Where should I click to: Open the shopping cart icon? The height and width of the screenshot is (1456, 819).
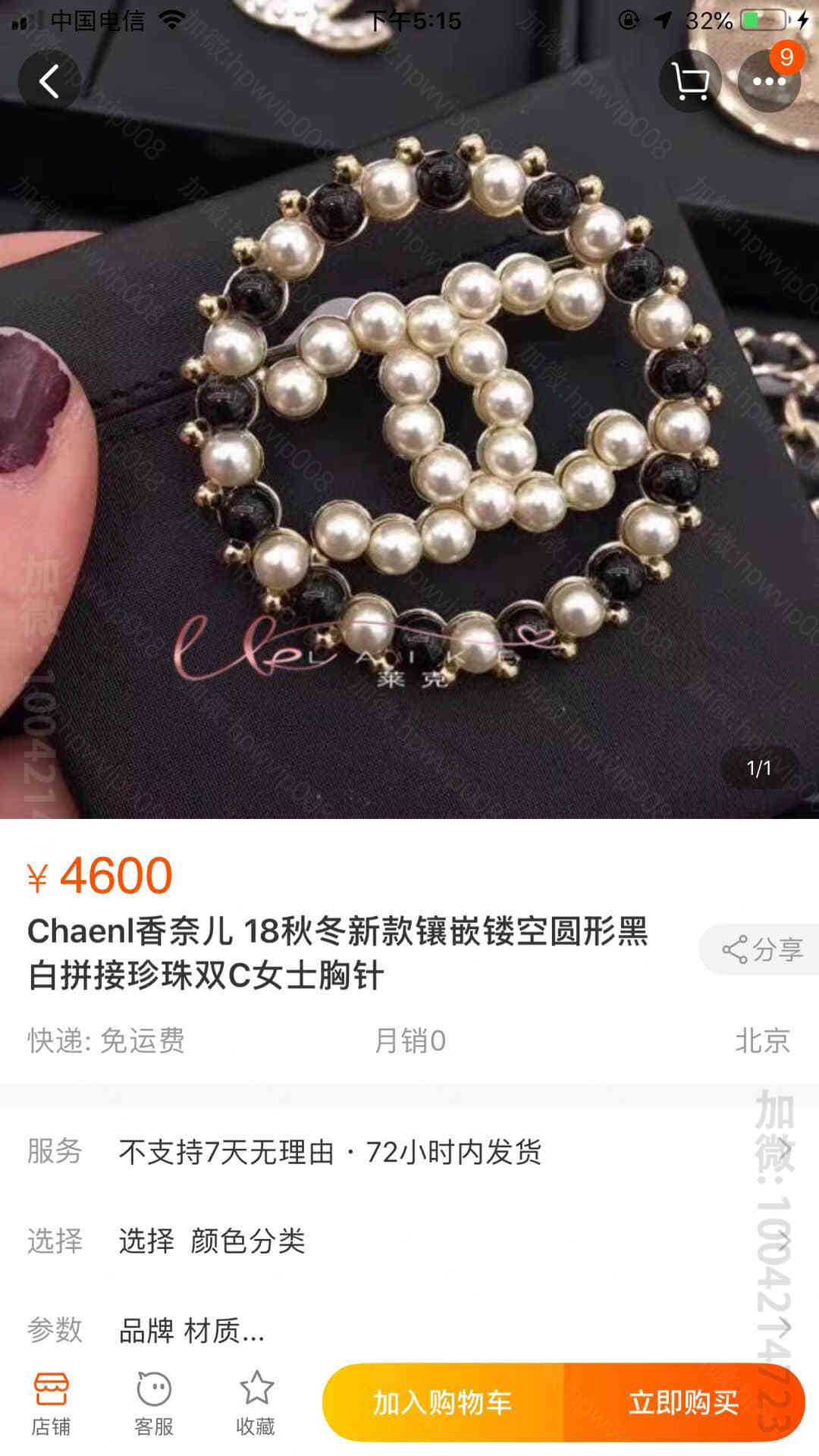pos(690,81)
